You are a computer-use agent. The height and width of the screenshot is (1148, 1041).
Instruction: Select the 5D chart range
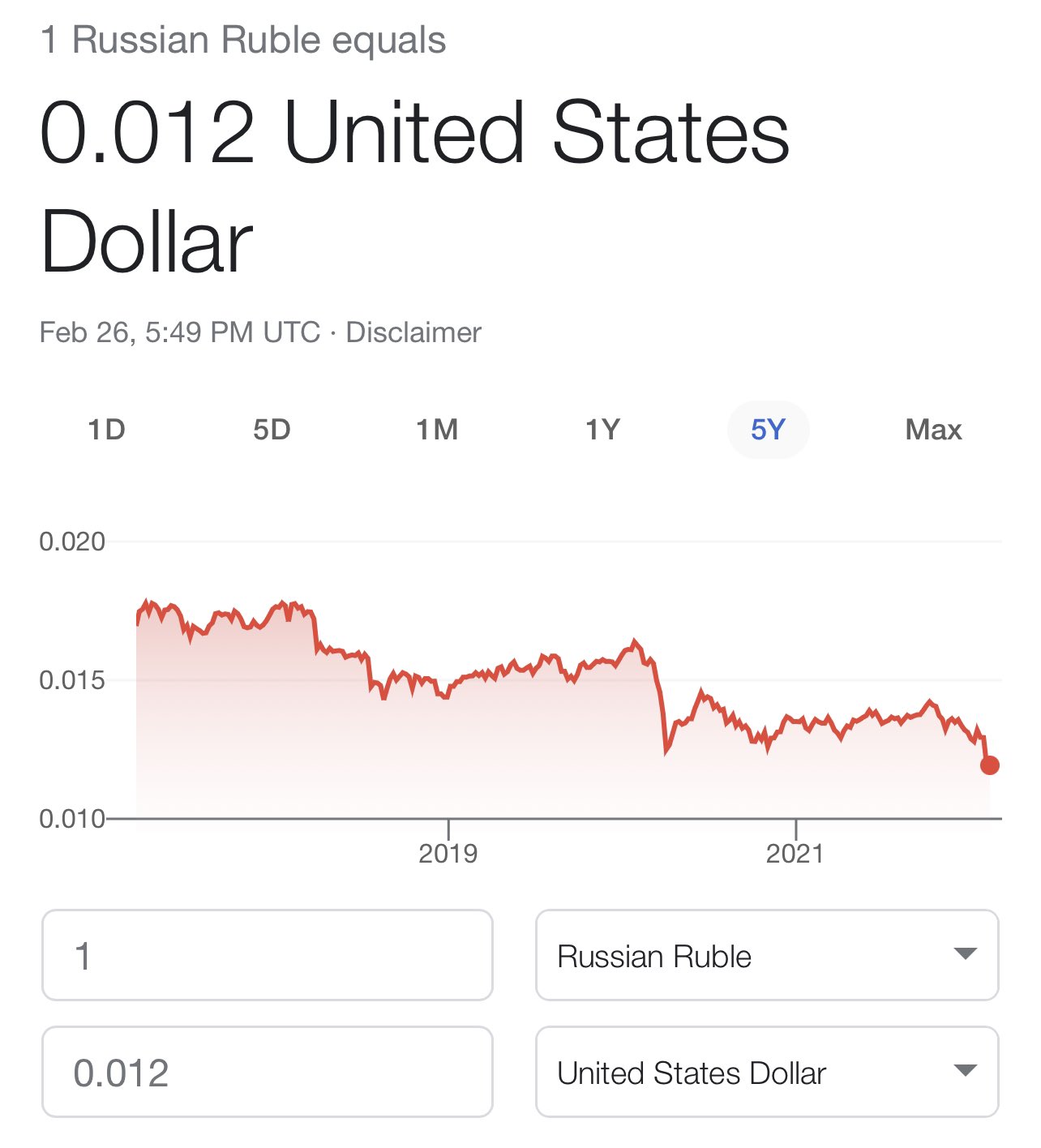pos(272,429)
